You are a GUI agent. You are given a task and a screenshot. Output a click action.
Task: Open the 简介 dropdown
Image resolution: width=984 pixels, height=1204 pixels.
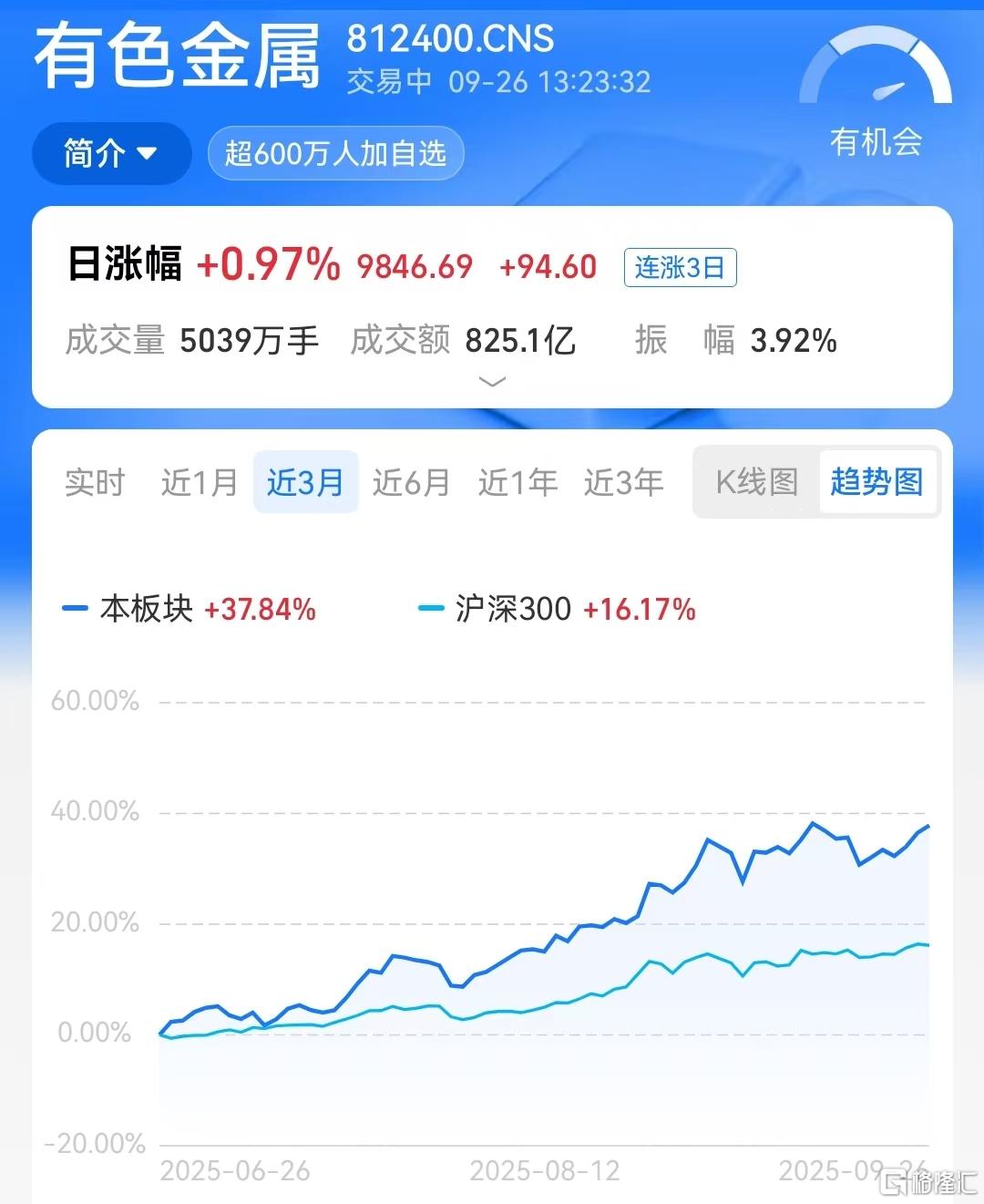coord(111,154)
